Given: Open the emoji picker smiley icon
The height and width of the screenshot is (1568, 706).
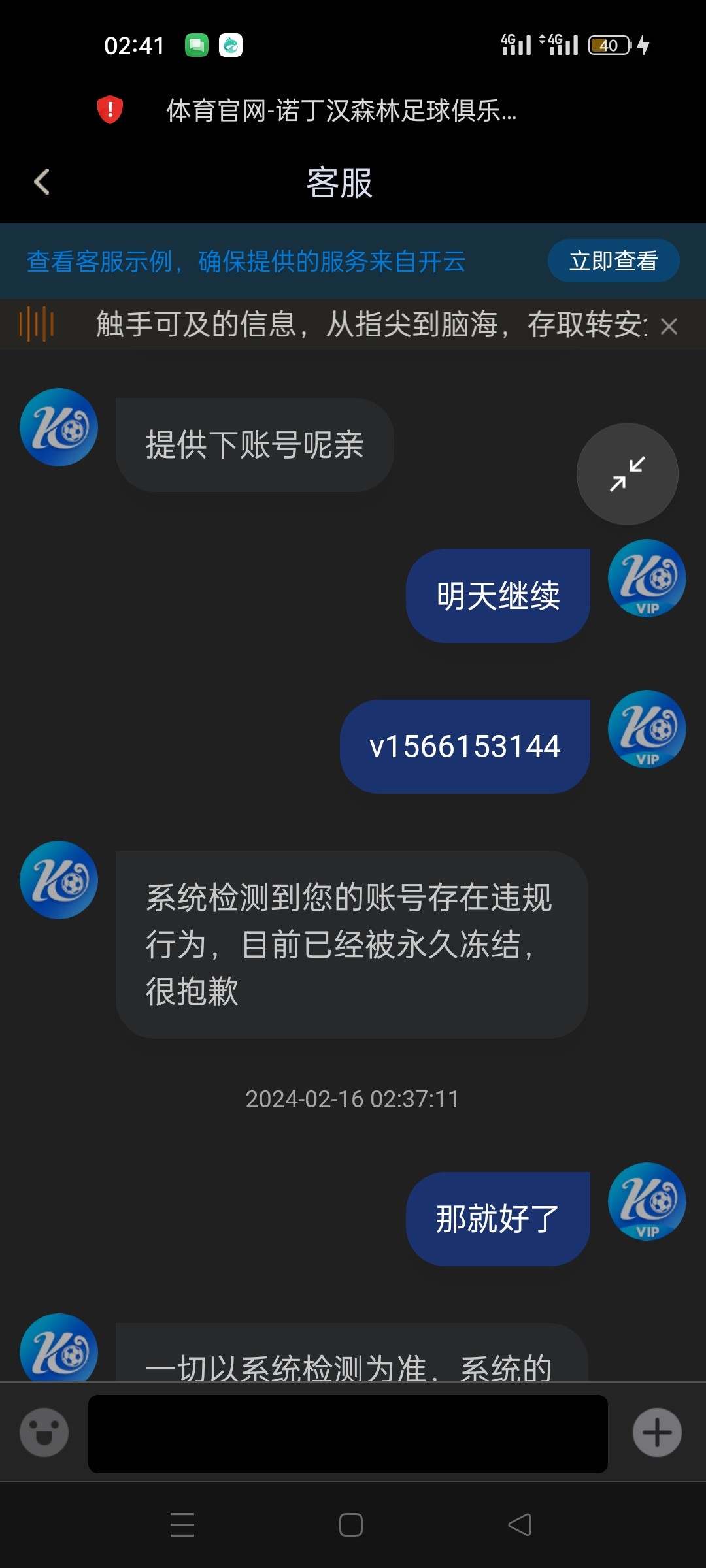Looking at the screenshot, I should pyautogui.click(x=43, y=1433).
